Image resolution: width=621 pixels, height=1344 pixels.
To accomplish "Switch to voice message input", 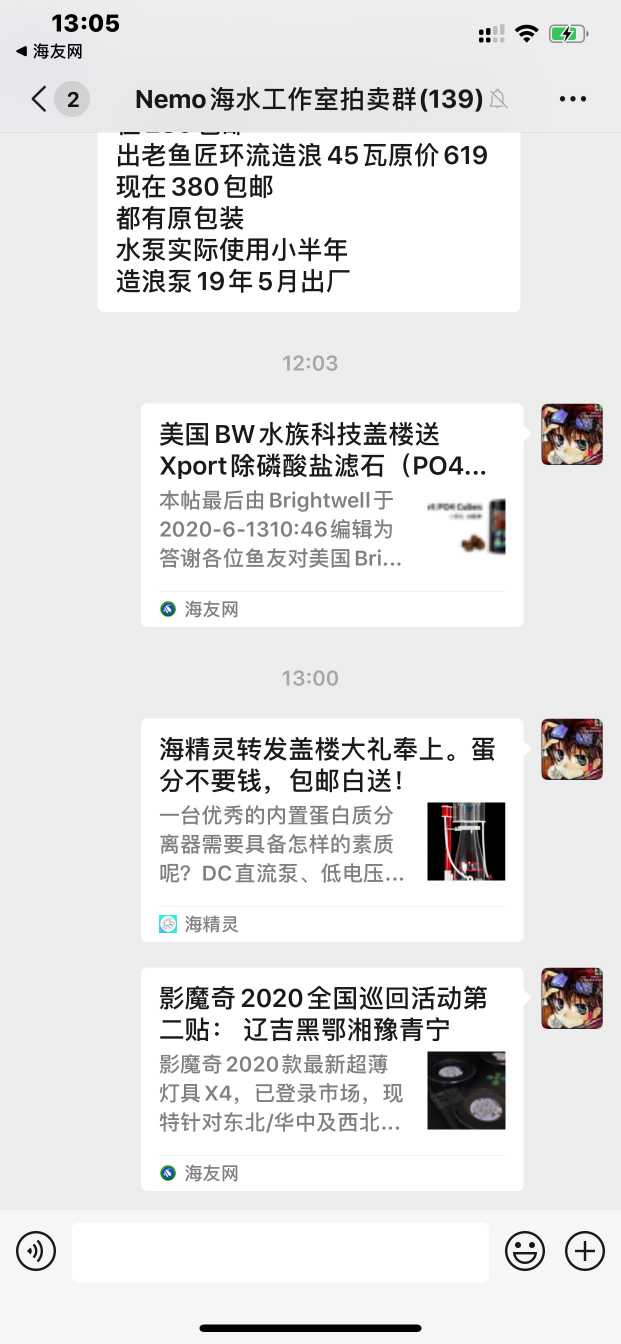I will coord(36,1251).
